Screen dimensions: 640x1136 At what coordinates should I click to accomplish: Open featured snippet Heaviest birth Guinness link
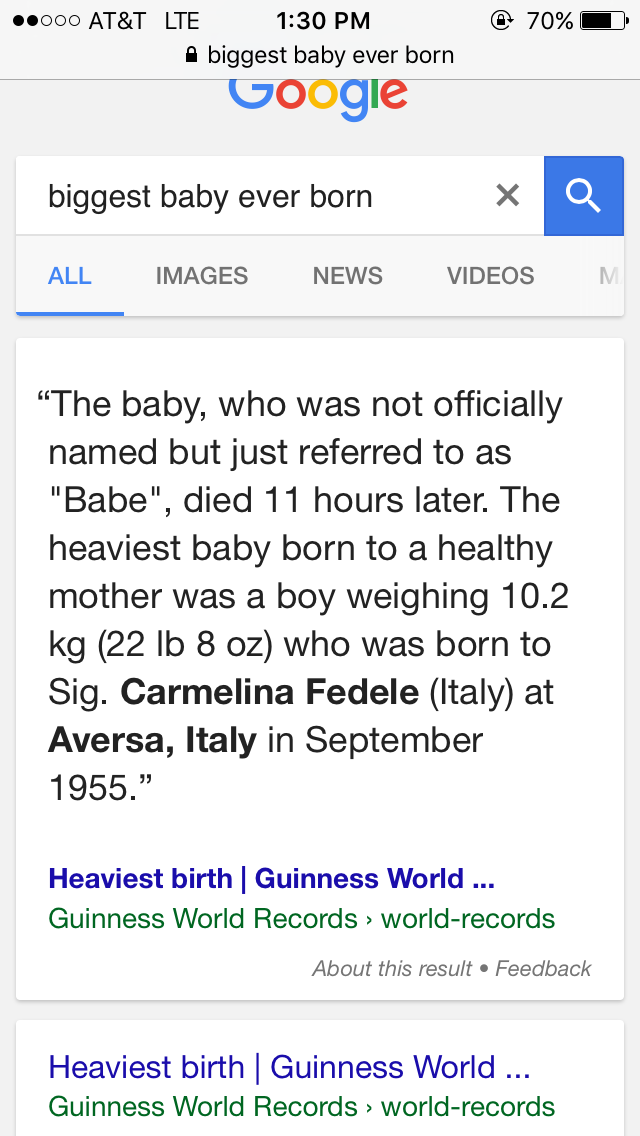(x=271, y=879)
